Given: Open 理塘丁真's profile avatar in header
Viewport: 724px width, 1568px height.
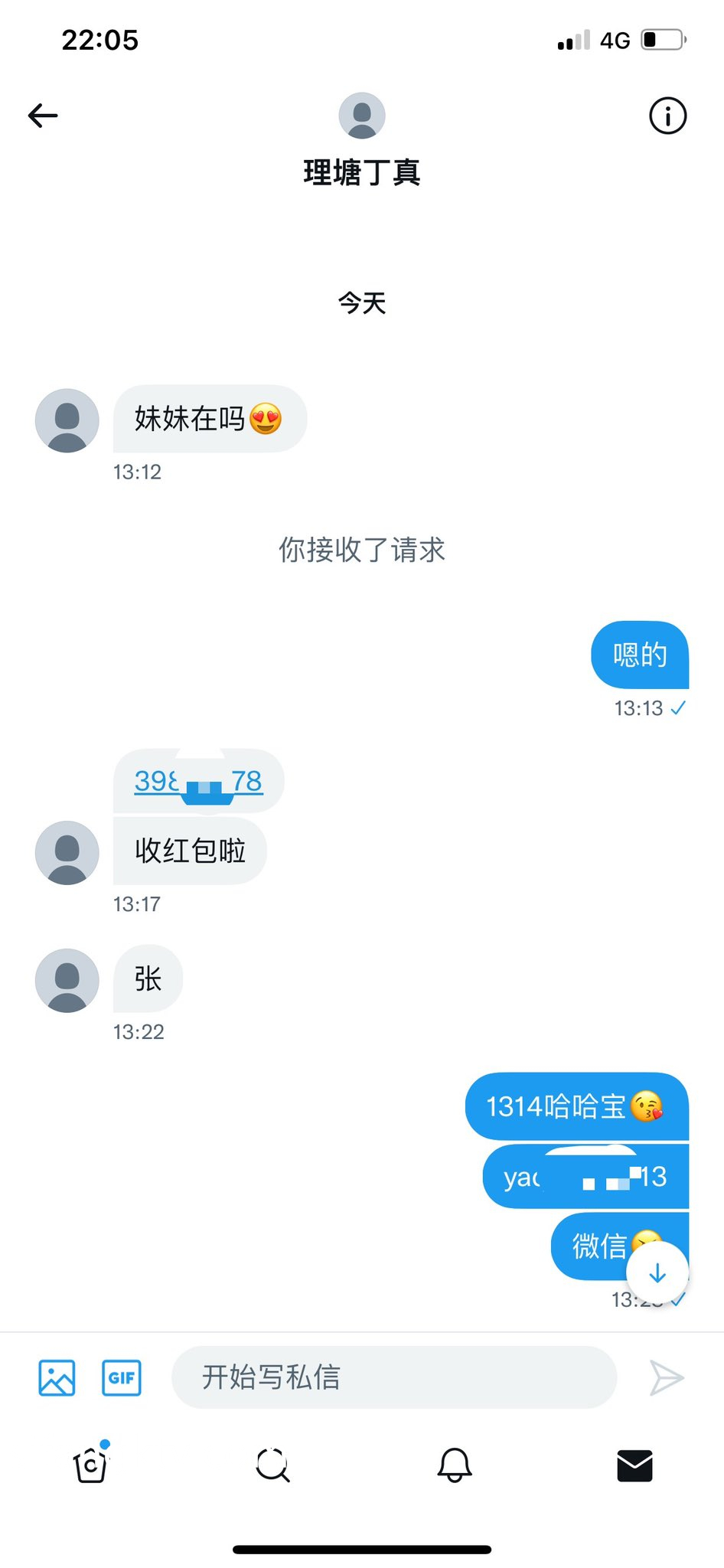Looking at the screenshot, I should (x=362, y=116).
